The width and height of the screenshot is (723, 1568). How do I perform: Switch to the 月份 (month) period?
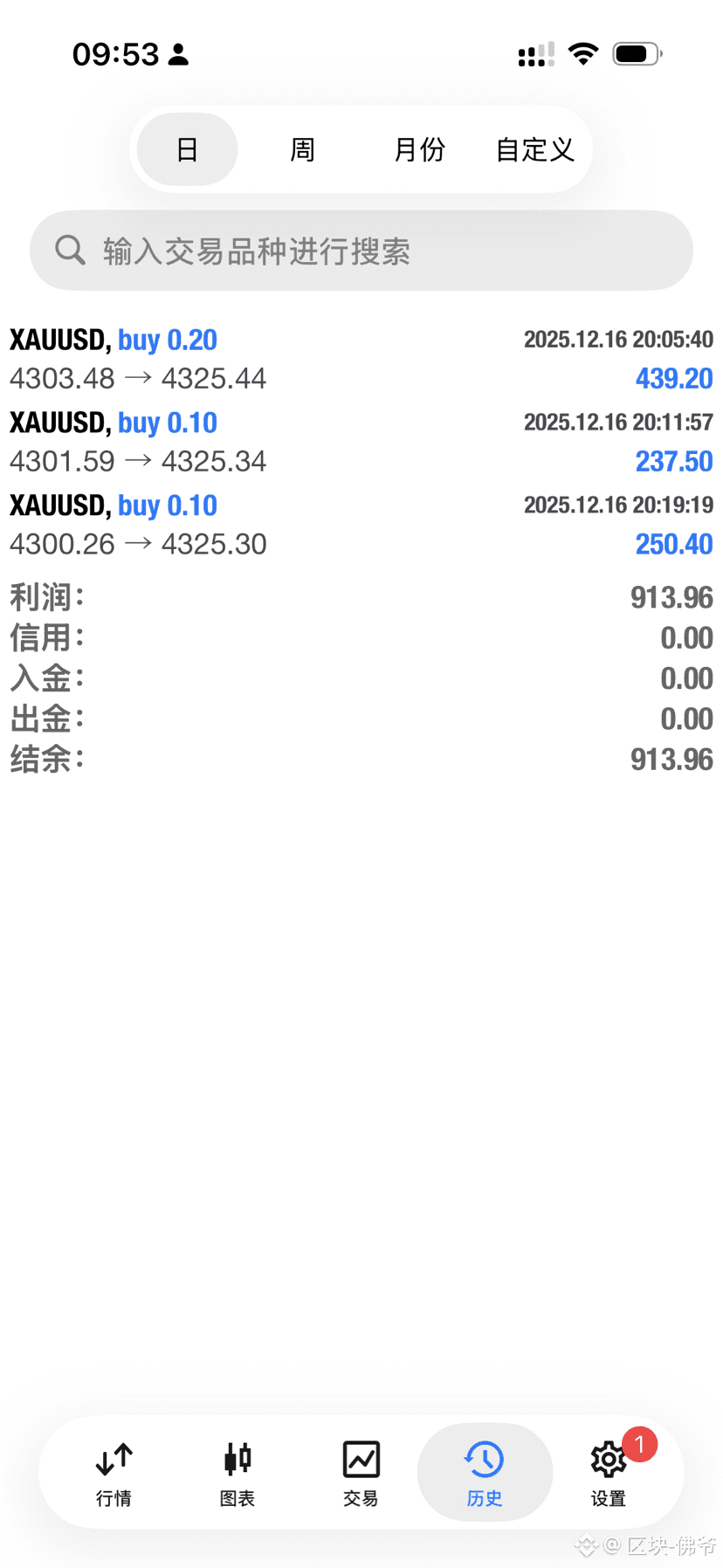pyautogui.click(x=419, y=149)
